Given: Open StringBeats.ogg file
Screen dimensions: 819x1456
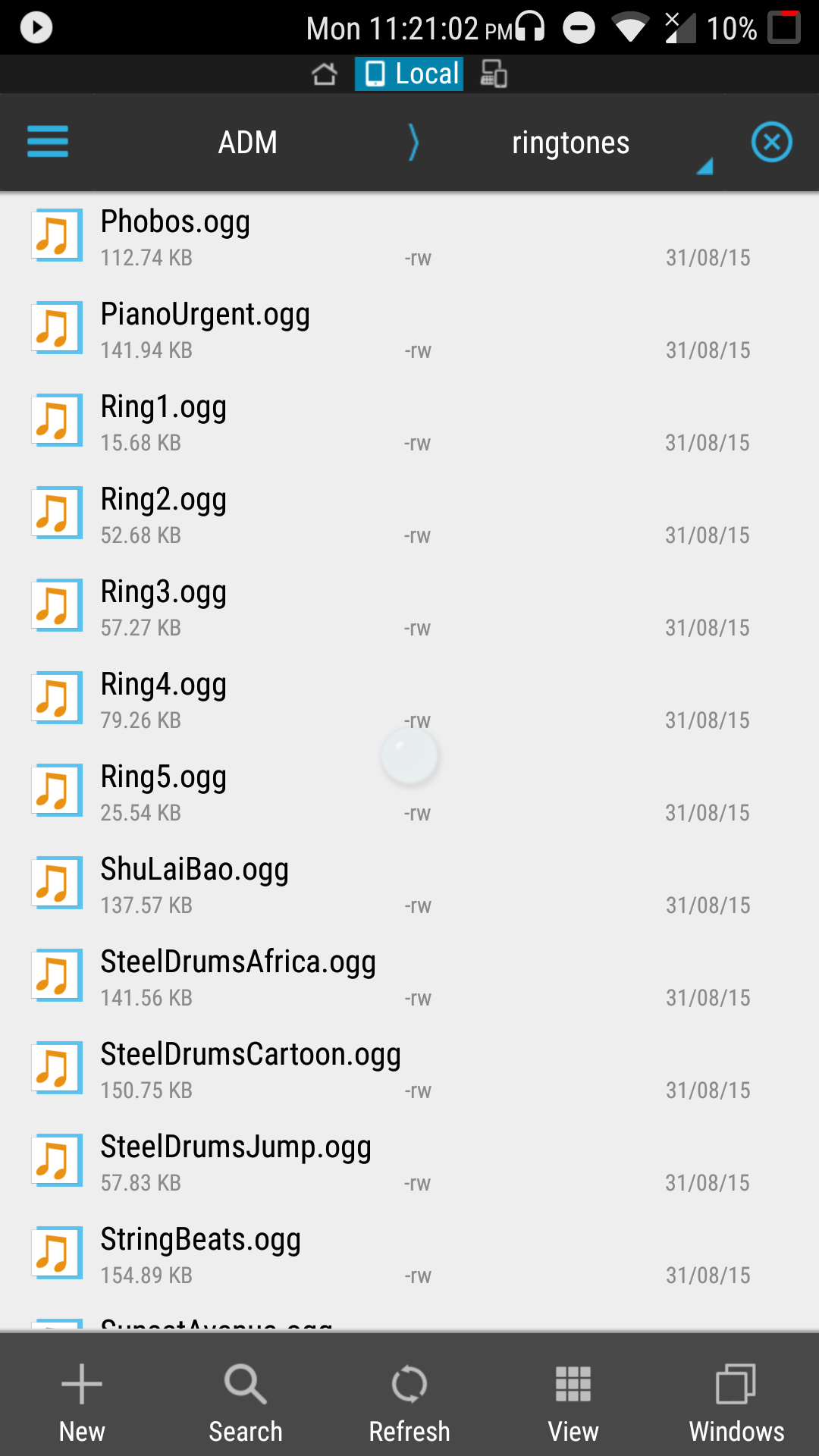Looking at the screenshot, I should (409, 1255).
